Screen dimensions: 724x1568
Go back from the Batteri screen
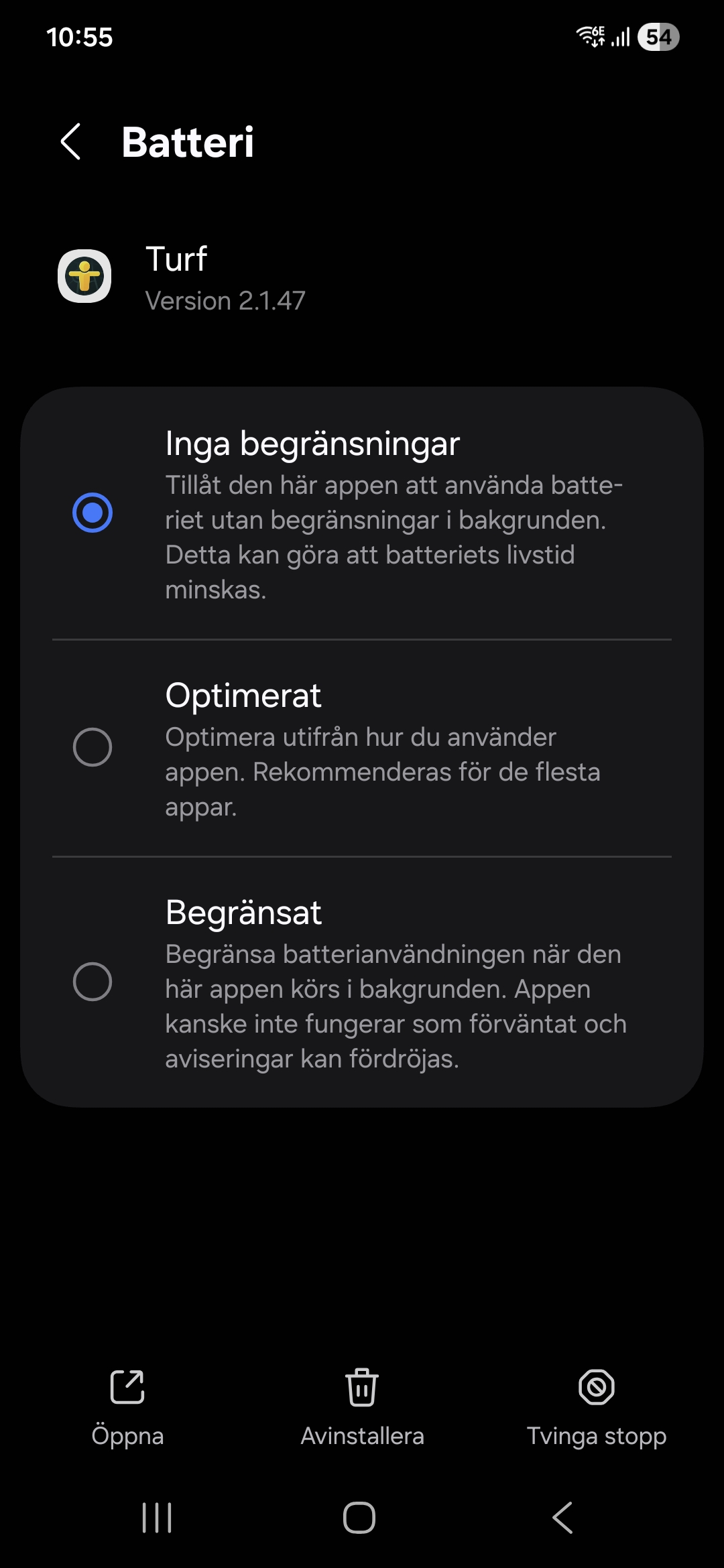(x=71, y=142)
